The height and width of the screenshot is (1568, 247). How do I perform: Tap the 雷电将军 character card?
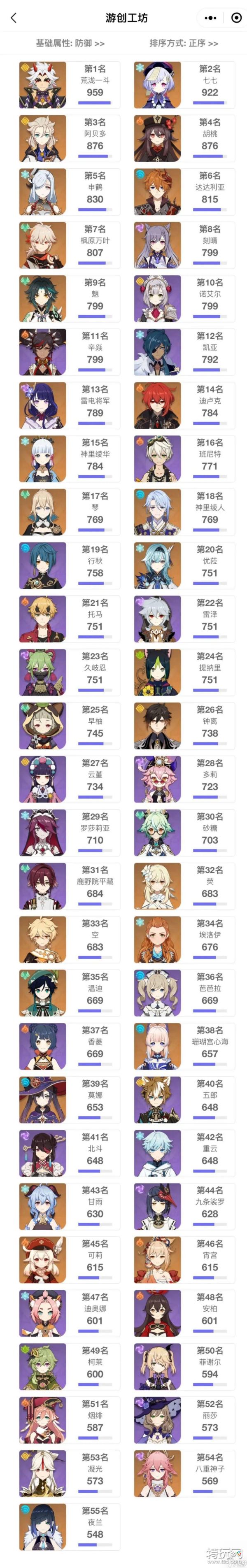pos(69,405)
